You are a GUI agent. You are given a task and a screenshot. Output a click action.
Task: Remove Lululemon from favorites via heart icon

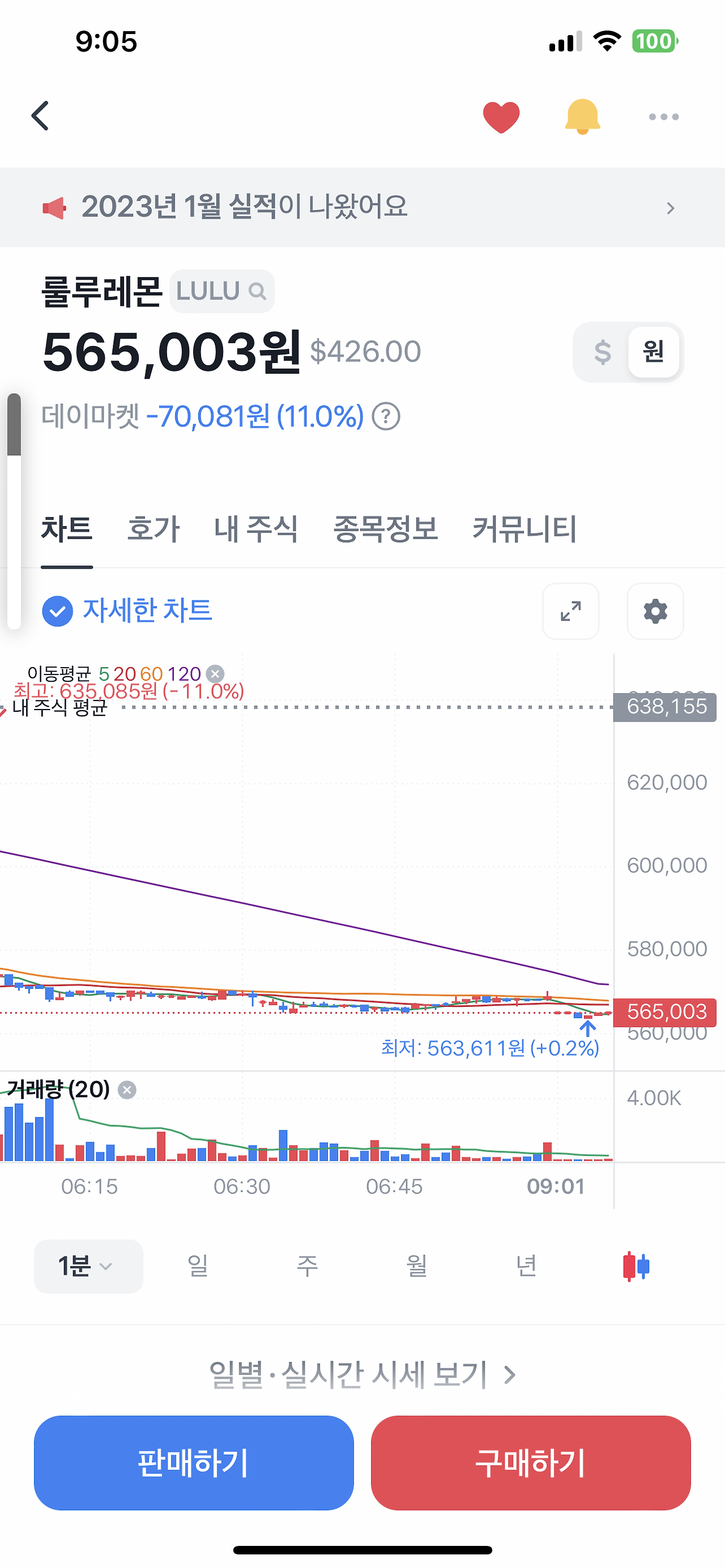tap(500, 117)
